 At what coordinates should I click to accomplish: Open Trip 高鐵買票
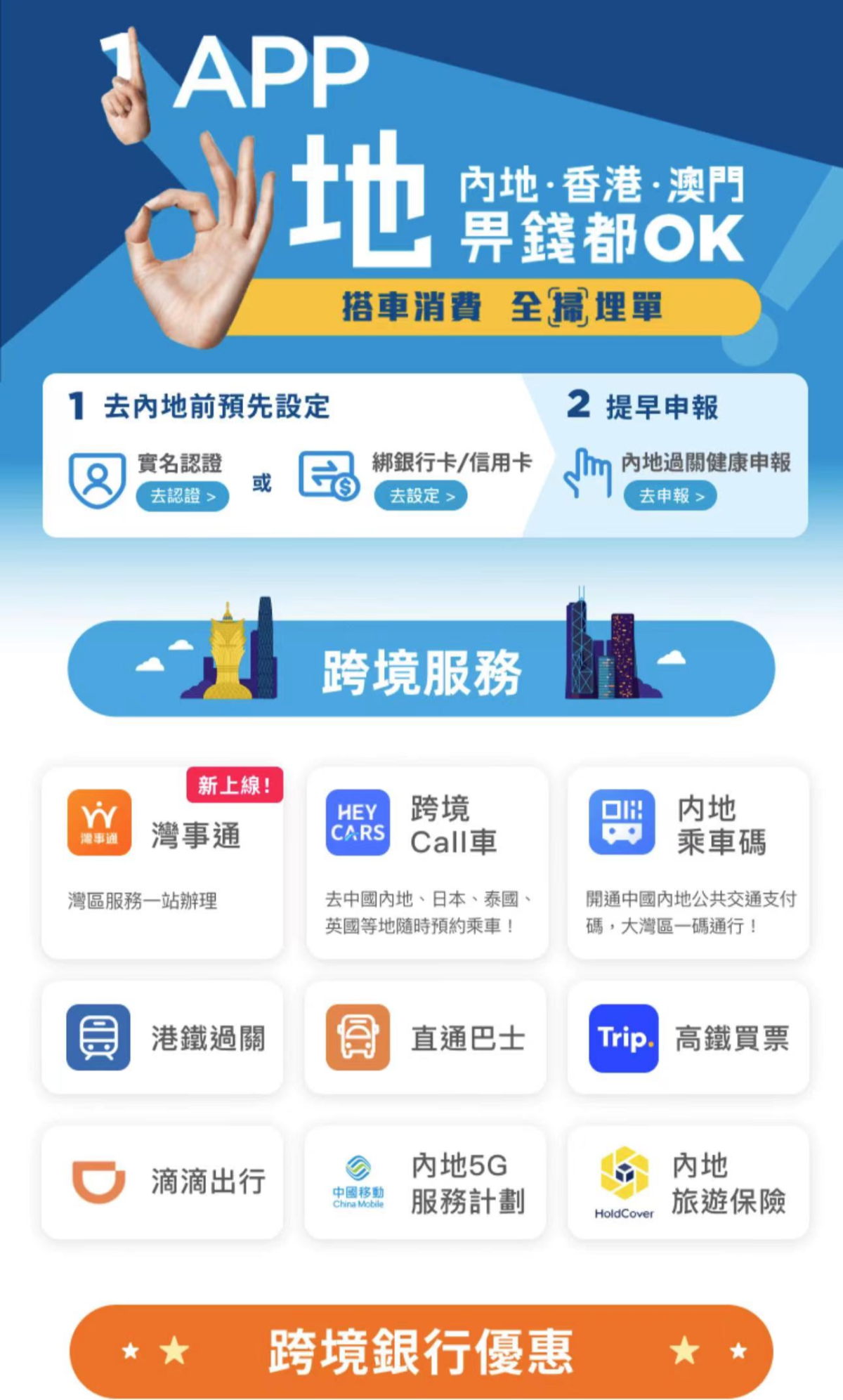point(688,1038)
